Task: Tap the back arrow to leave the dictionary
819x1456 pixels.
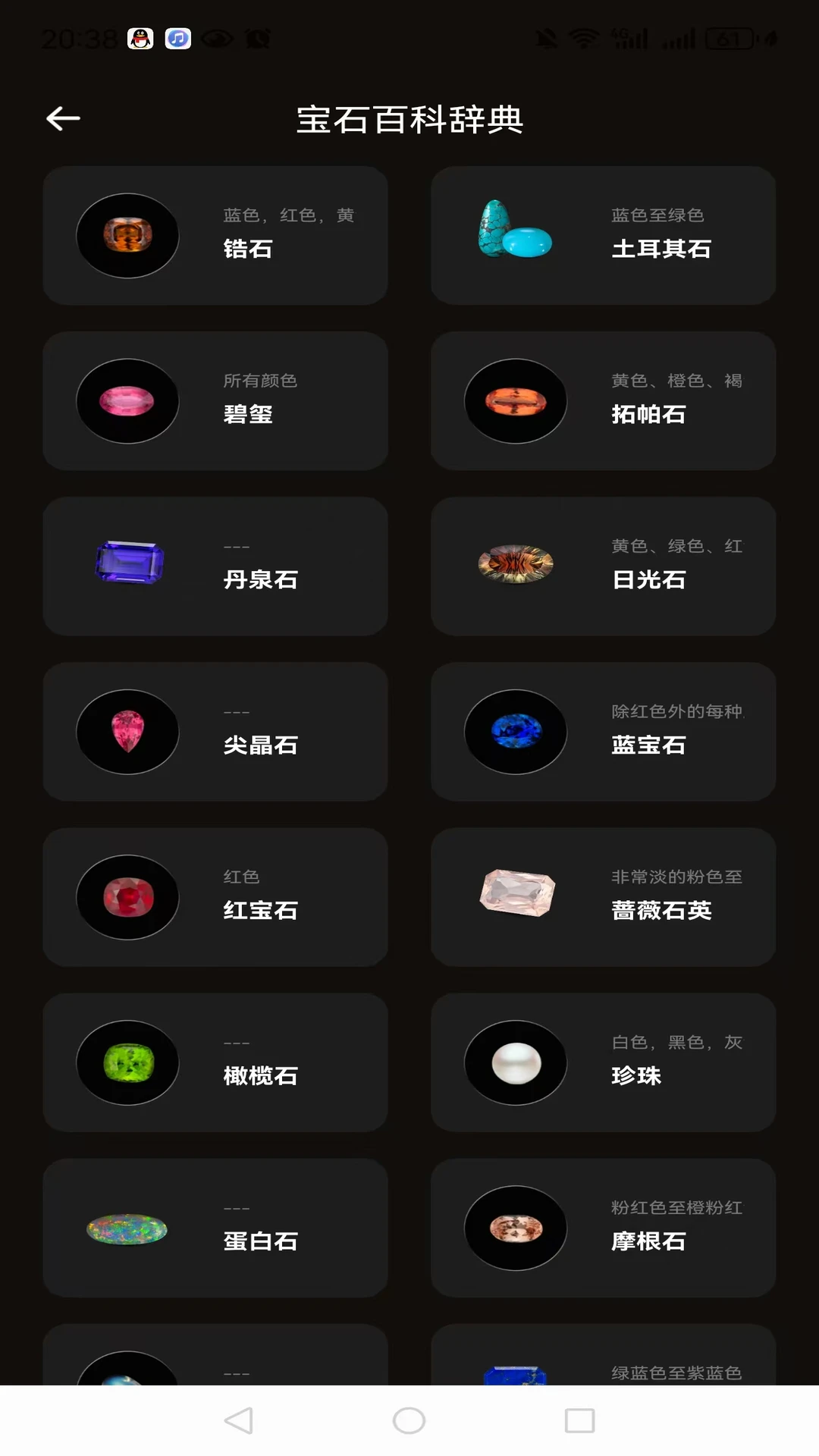Action: [x=63, y=118]
